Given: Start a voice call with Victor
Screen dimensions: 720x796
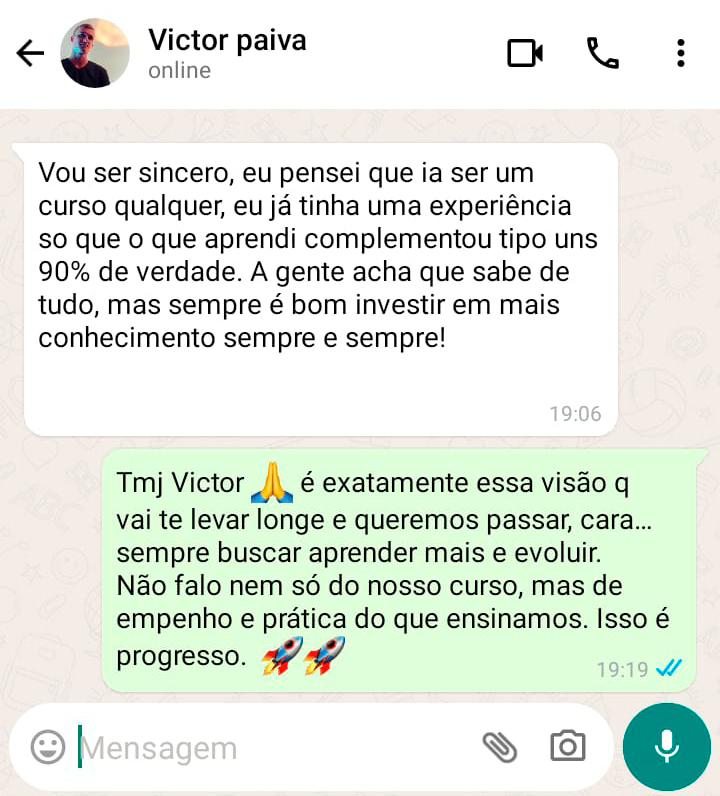Looking at the screenshot, I should point(602,53).
